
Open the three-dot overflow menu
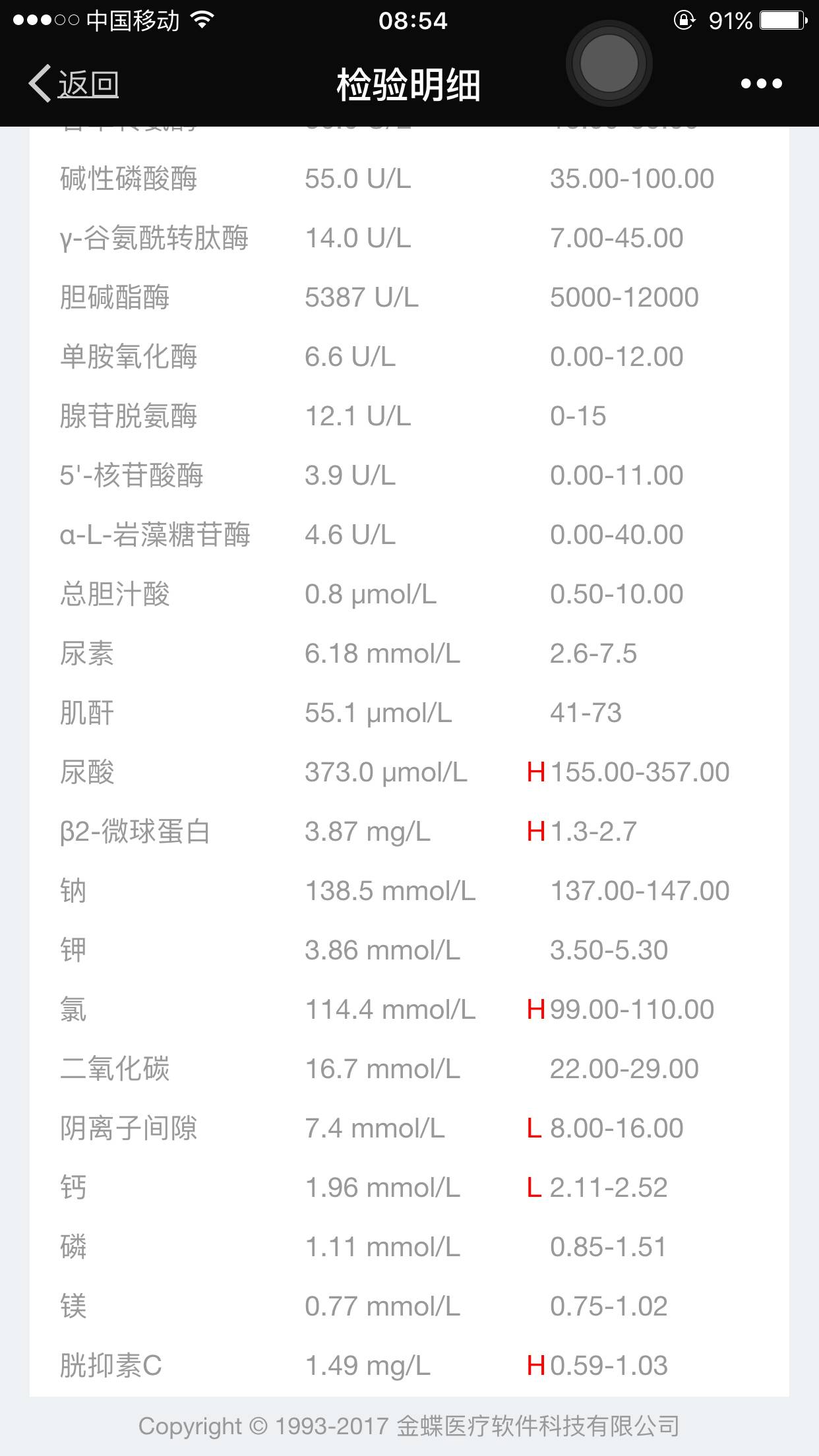pyautogui.click(x=761, y=84)
